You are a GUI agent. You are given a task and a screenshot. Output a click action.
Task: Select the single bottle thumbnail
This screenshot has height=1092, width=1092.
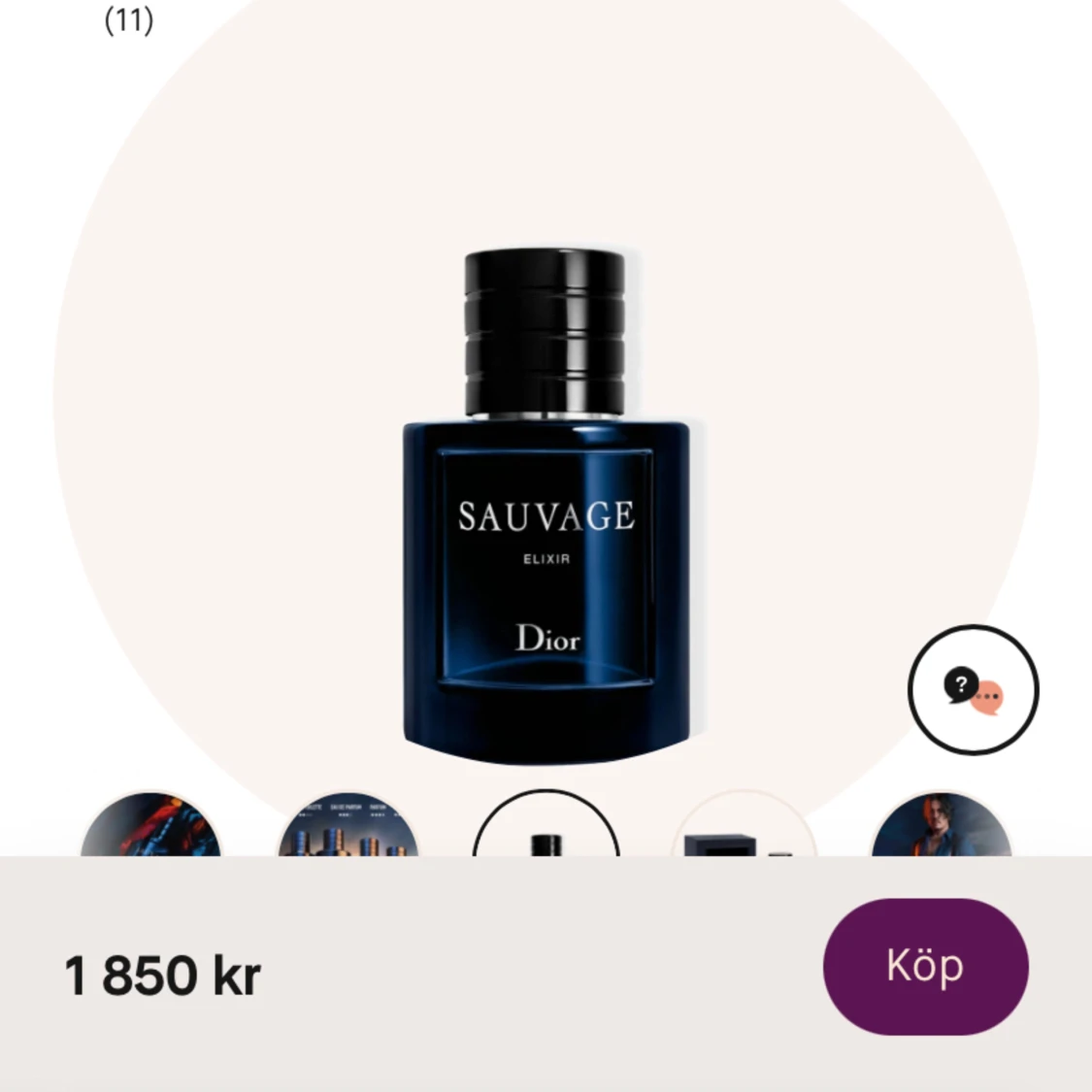tap(546, 828)
